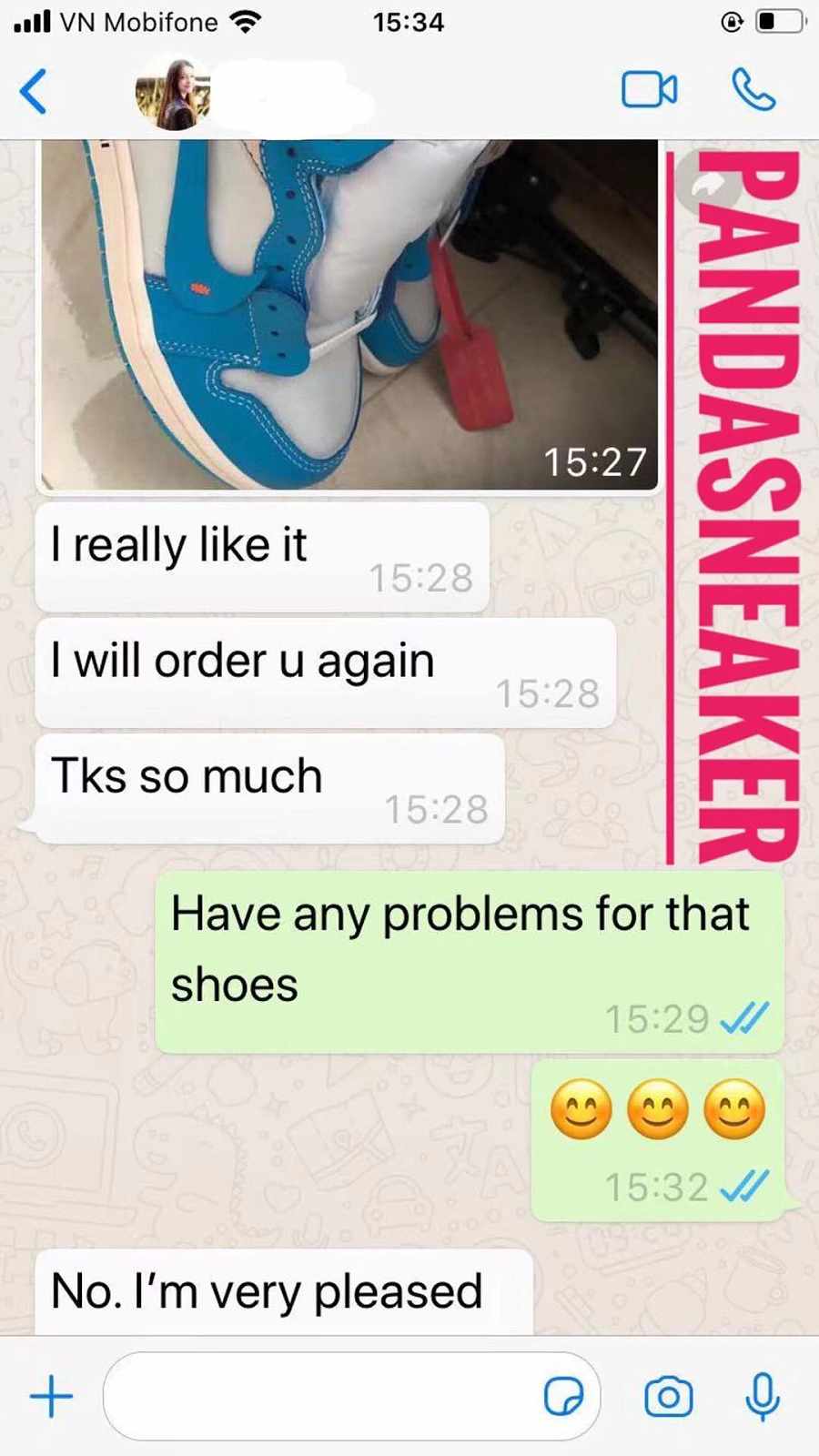Open the contact's profile picture
Image resolution: width=819 pixels, height=1456 pixels.
pyautogui.click(x=173, y=93)
